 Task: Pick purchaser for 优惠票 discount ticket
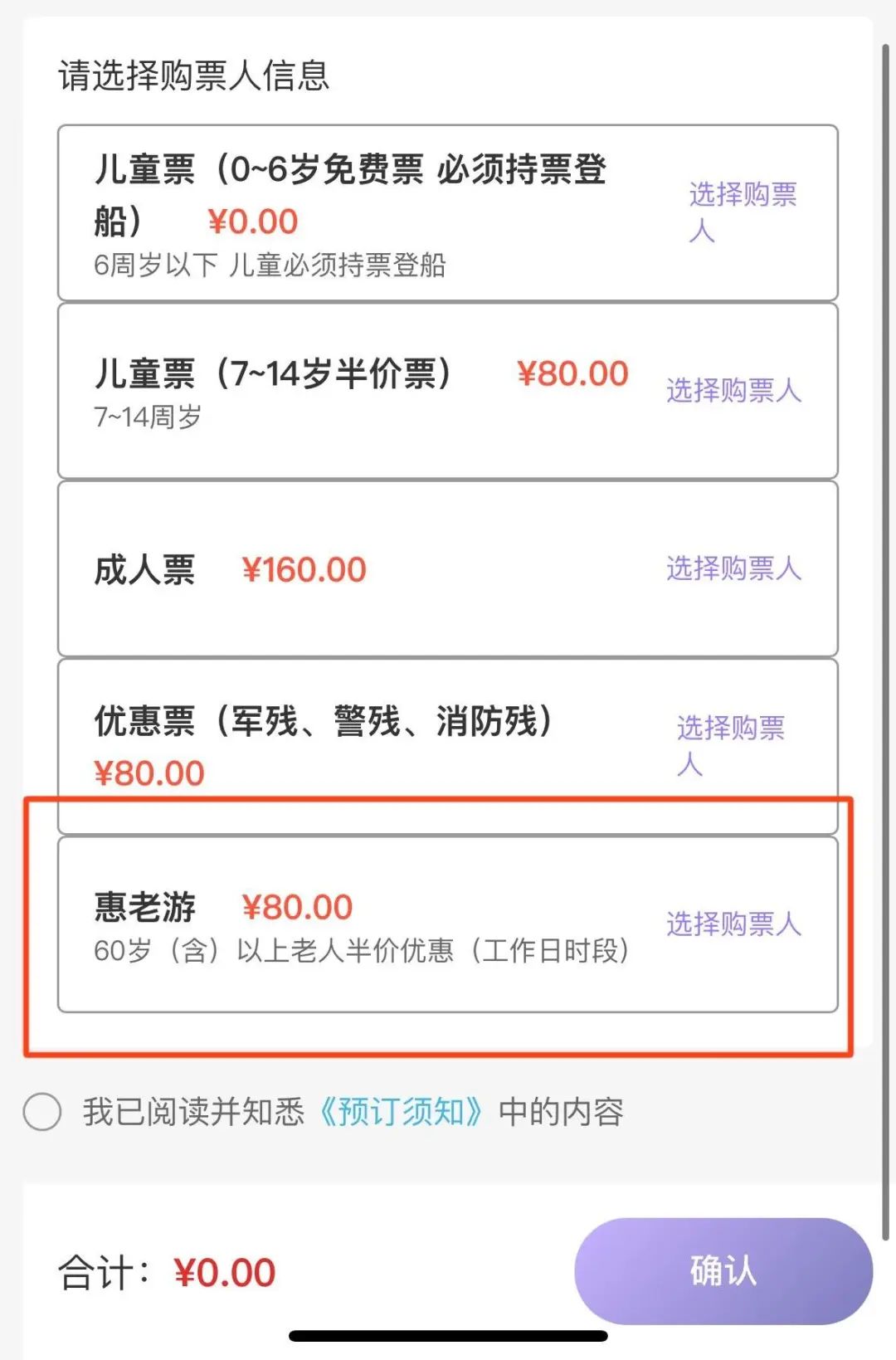(730, 745)
